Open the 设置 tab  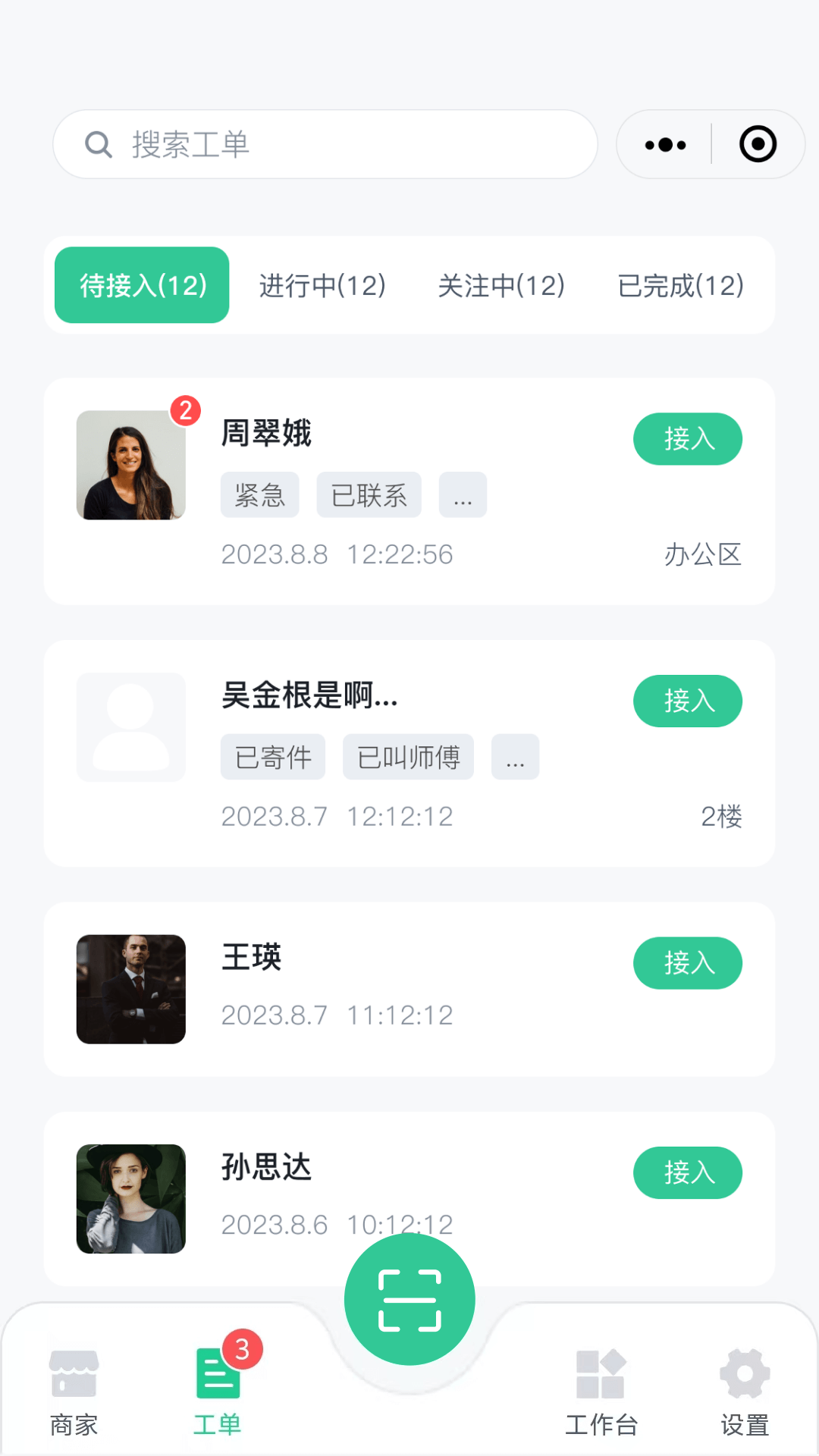click(744, 1392)
